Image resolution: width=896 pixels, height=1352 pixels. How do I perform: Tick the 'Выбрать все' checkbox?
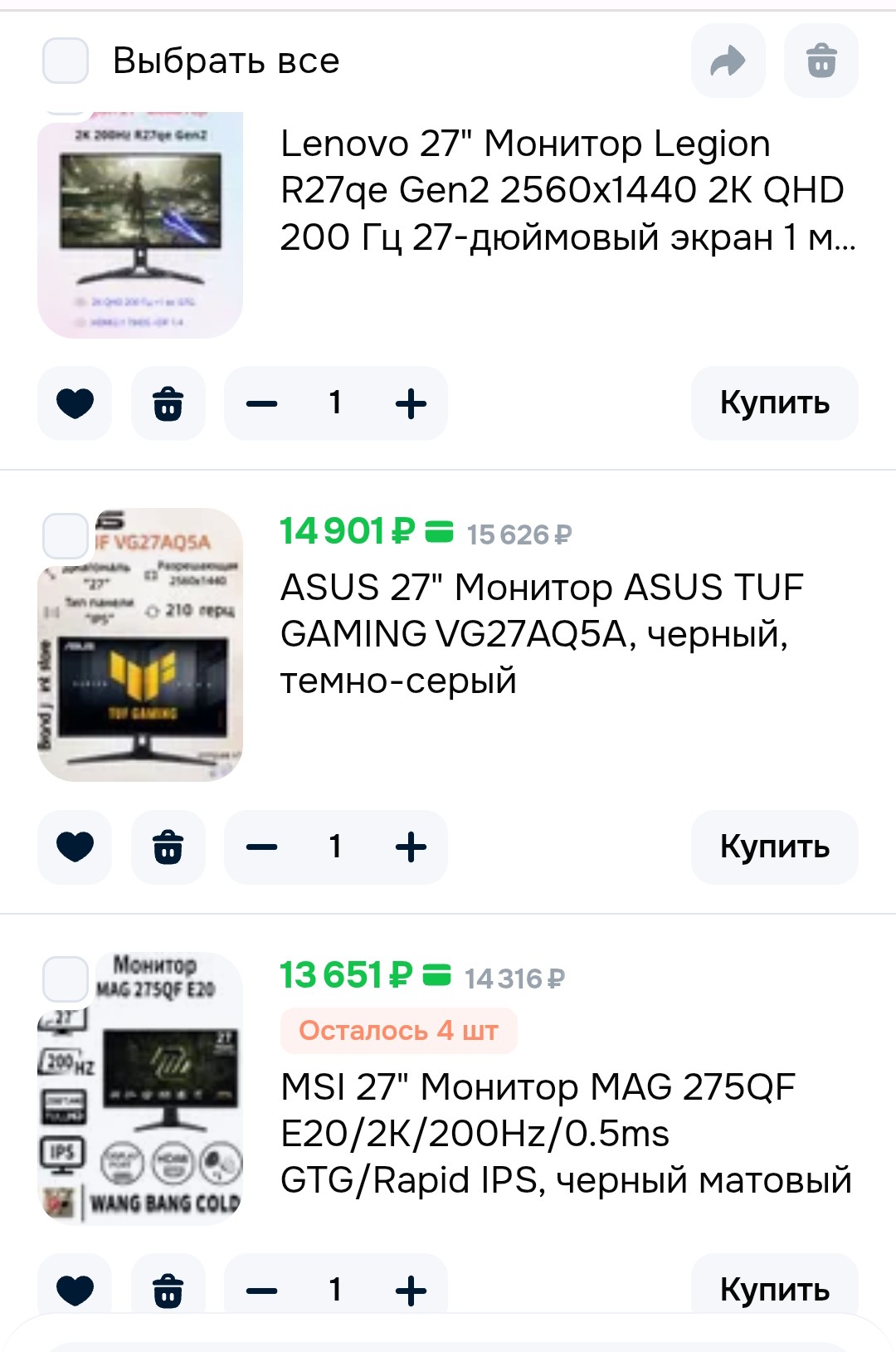pos(66,61)
